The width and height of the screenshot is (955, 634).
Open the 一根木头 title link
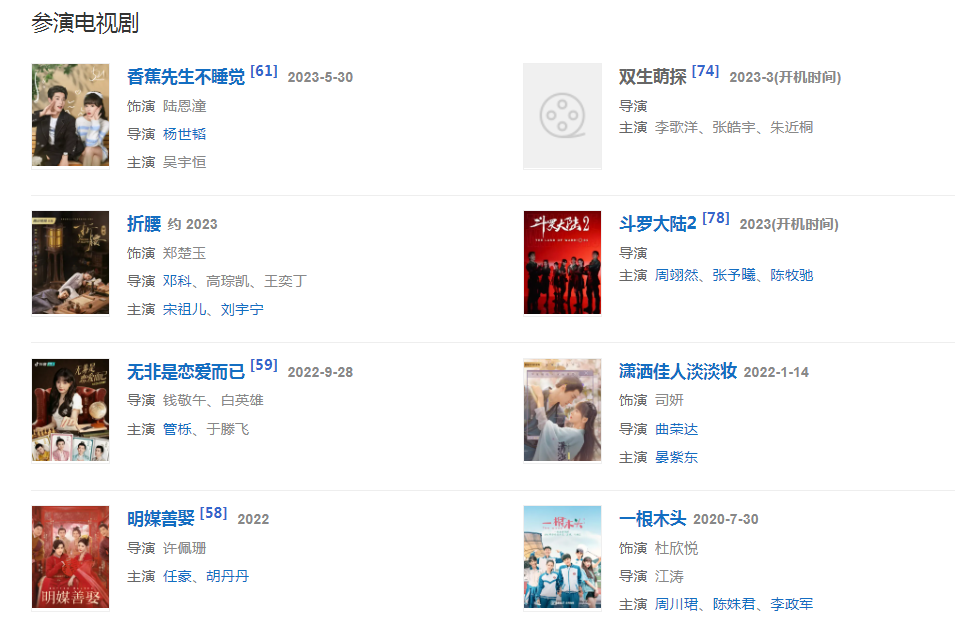coord(652,519)
